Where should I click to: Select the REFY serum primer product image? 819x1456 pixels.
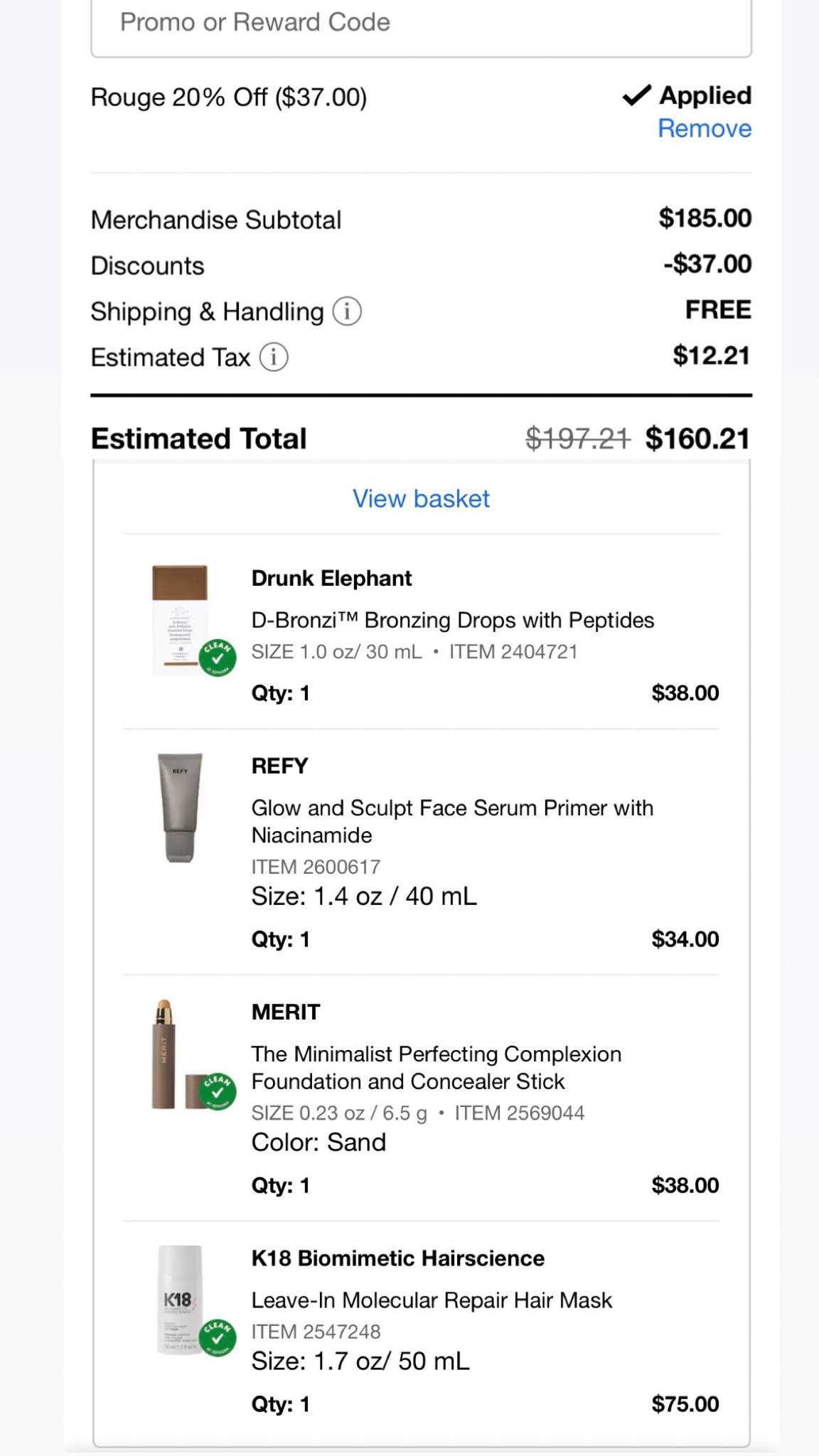tap(178, 807)
